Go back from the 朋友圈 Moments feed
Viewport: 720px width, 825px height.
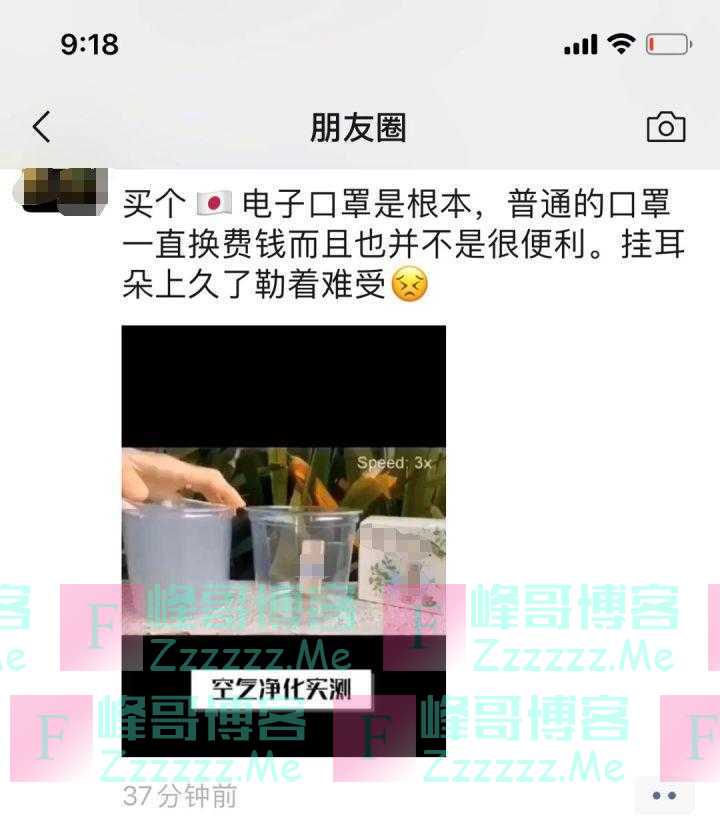coord(41,127)
